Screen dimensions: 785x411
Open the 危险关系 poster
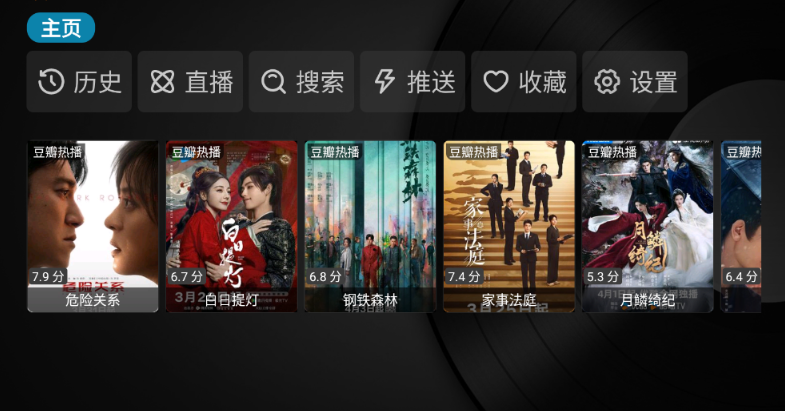tap(92, 226)
